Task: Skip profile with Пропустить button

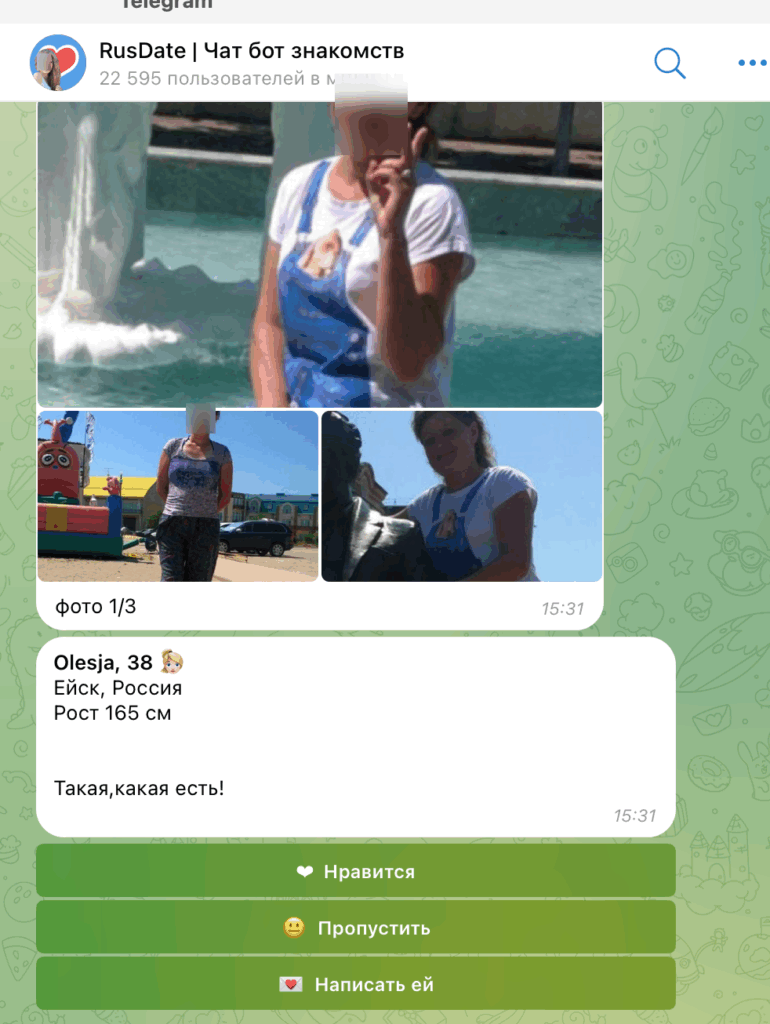Action: point(356,928)
